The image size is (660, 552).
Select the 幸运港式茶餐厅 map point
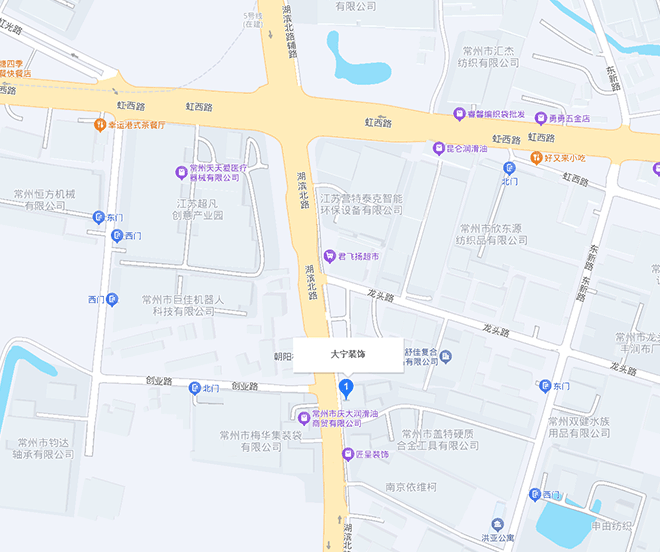100,125
